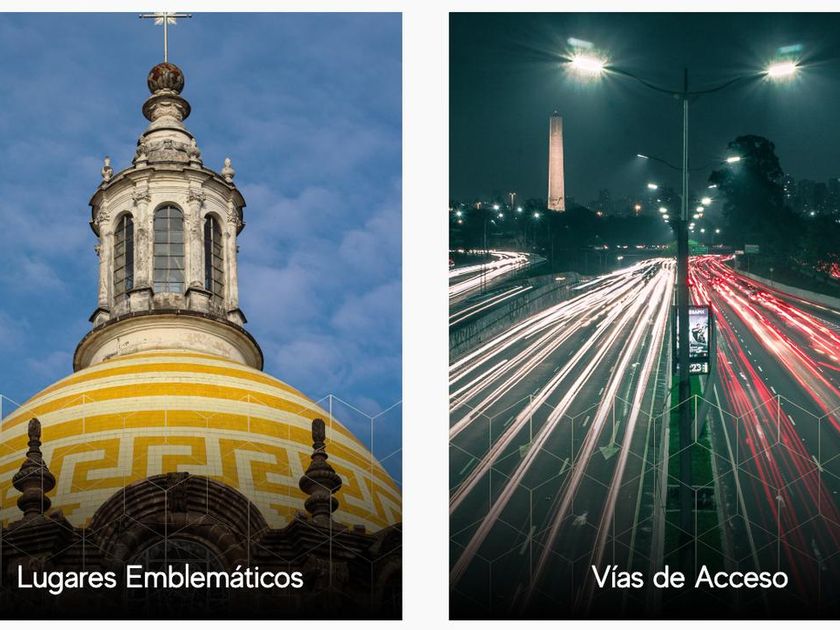The height and width of the screenshot is (630, 840).
Task: Open the Lugares Emblemáticos card
Action: [x=200, y=316]
